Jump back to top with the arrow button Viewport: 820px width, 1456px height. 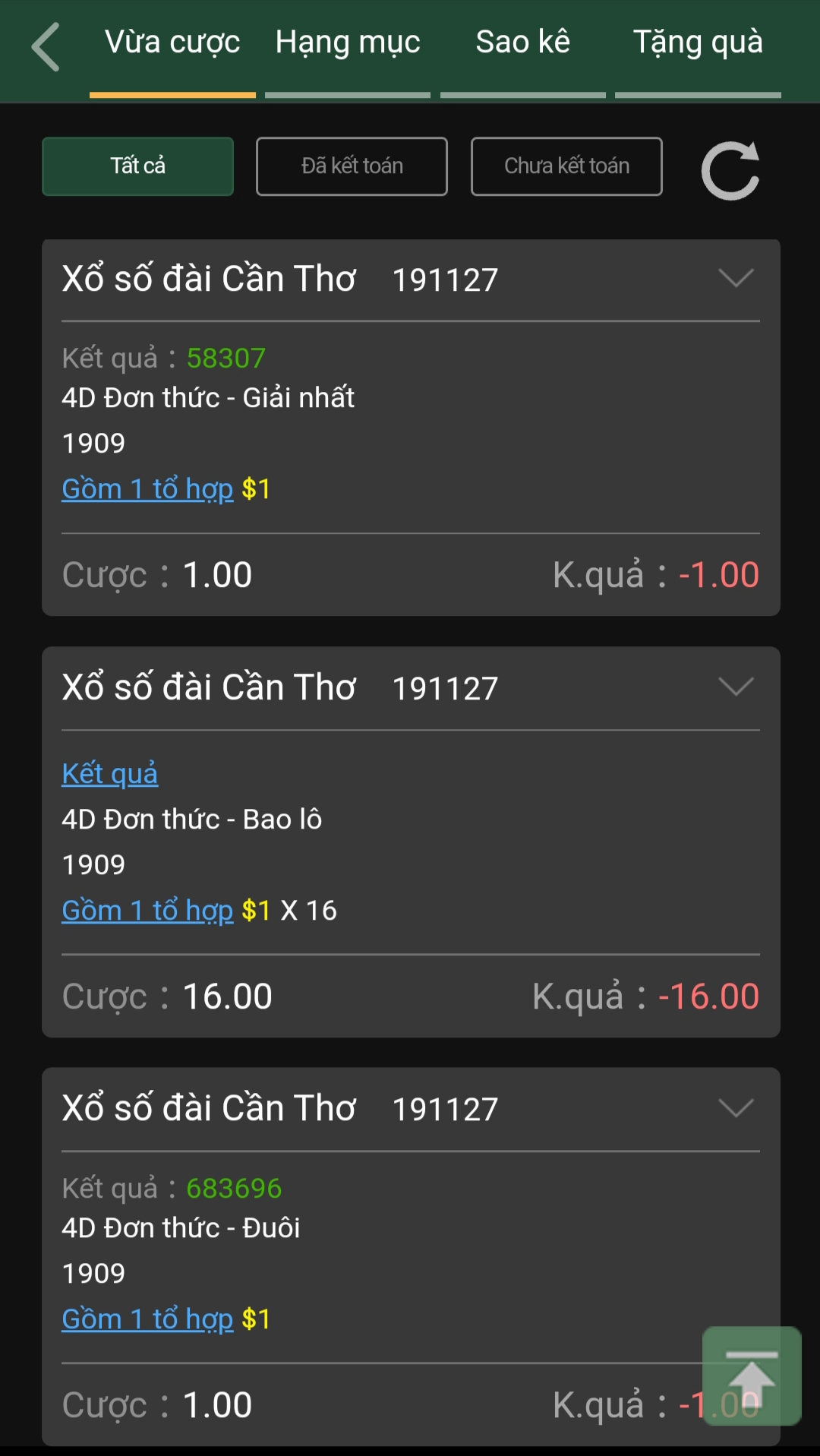(752, 1375)
